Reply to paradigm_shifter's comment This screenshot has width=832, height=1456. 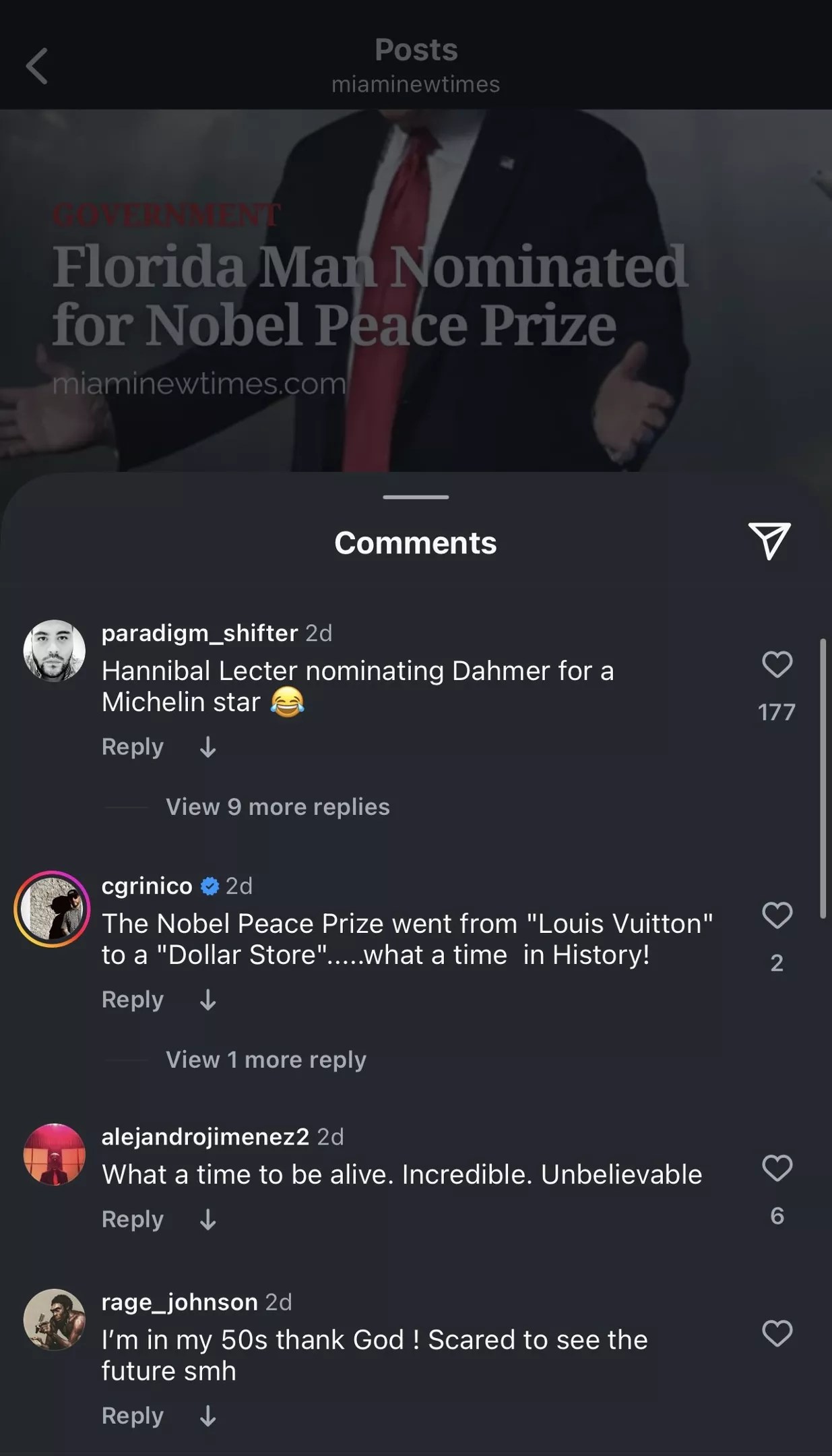pyautogui.click(x=133, y=747)
